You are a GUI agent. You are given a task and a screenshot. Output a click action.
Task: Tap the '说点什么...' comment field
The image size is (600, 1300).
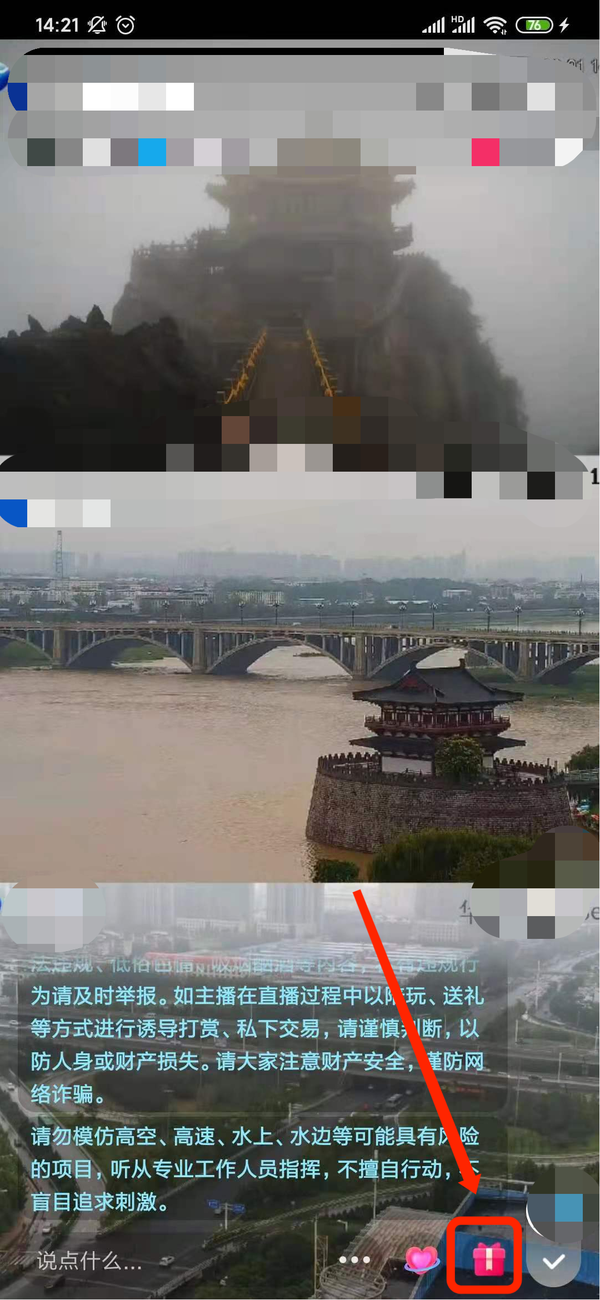coord(90,1261)
